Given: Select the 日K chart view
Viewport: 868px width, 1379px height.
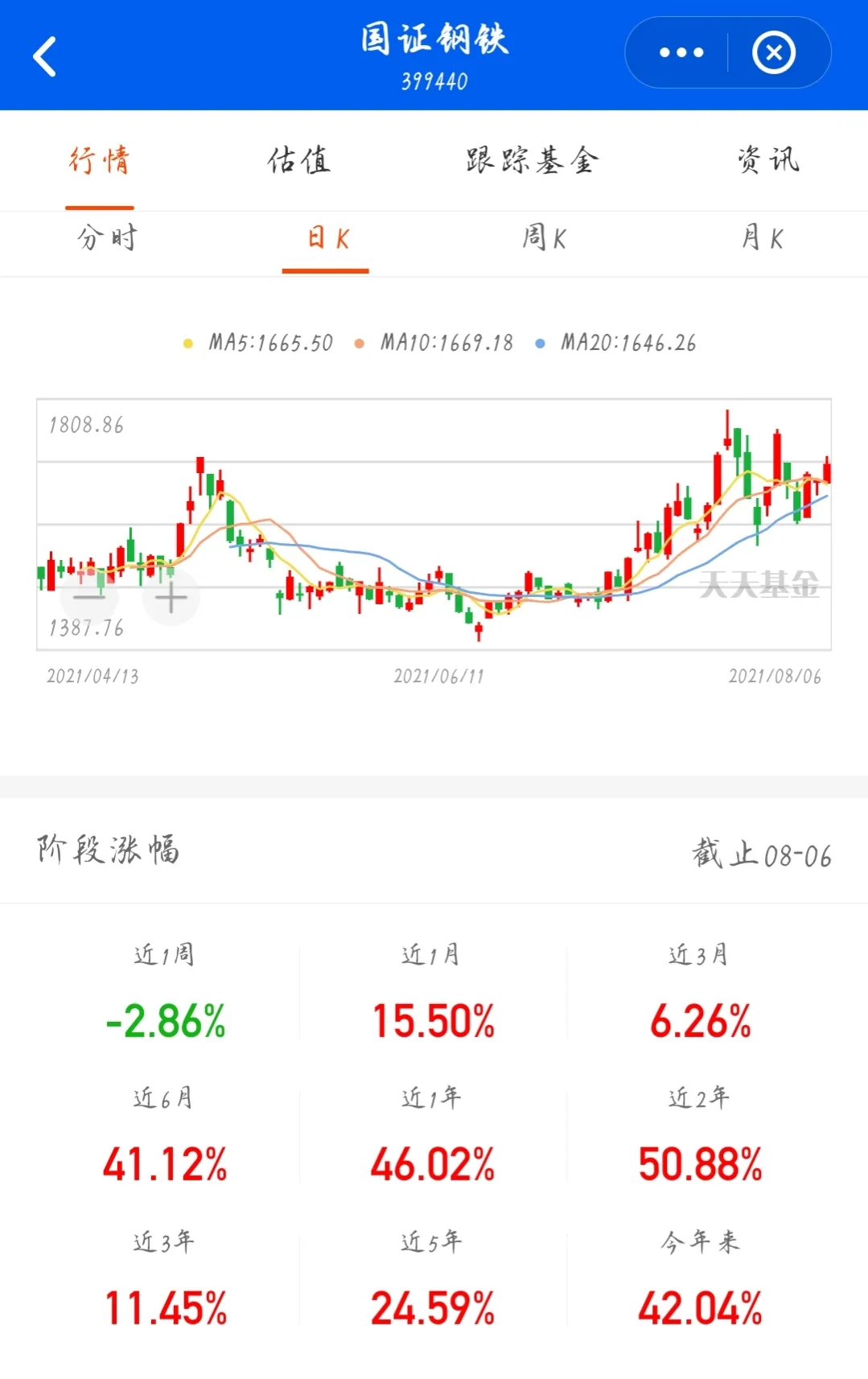Looking at the screenshot, I should point(327,238).
